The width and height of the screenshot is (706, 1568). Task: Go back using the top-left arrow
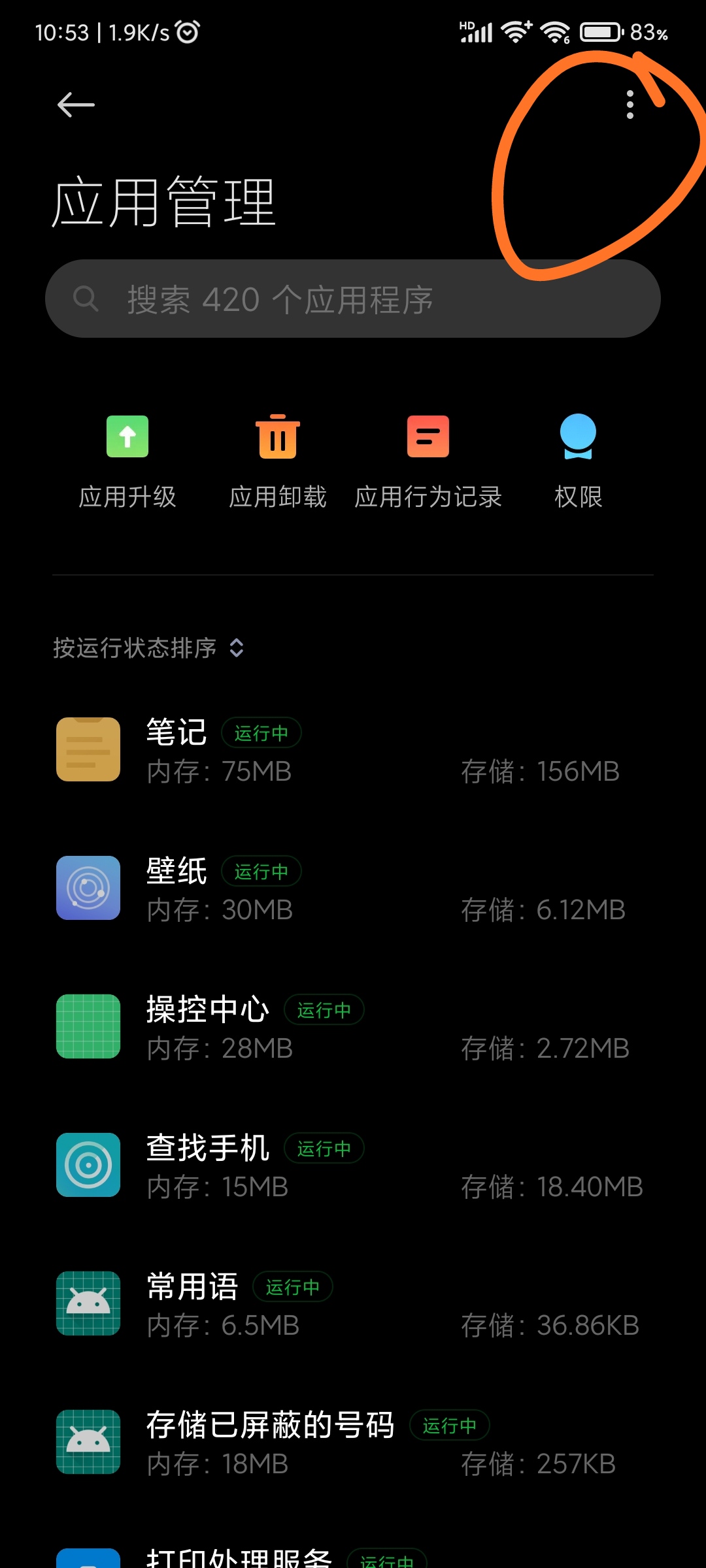coord(76,105)
